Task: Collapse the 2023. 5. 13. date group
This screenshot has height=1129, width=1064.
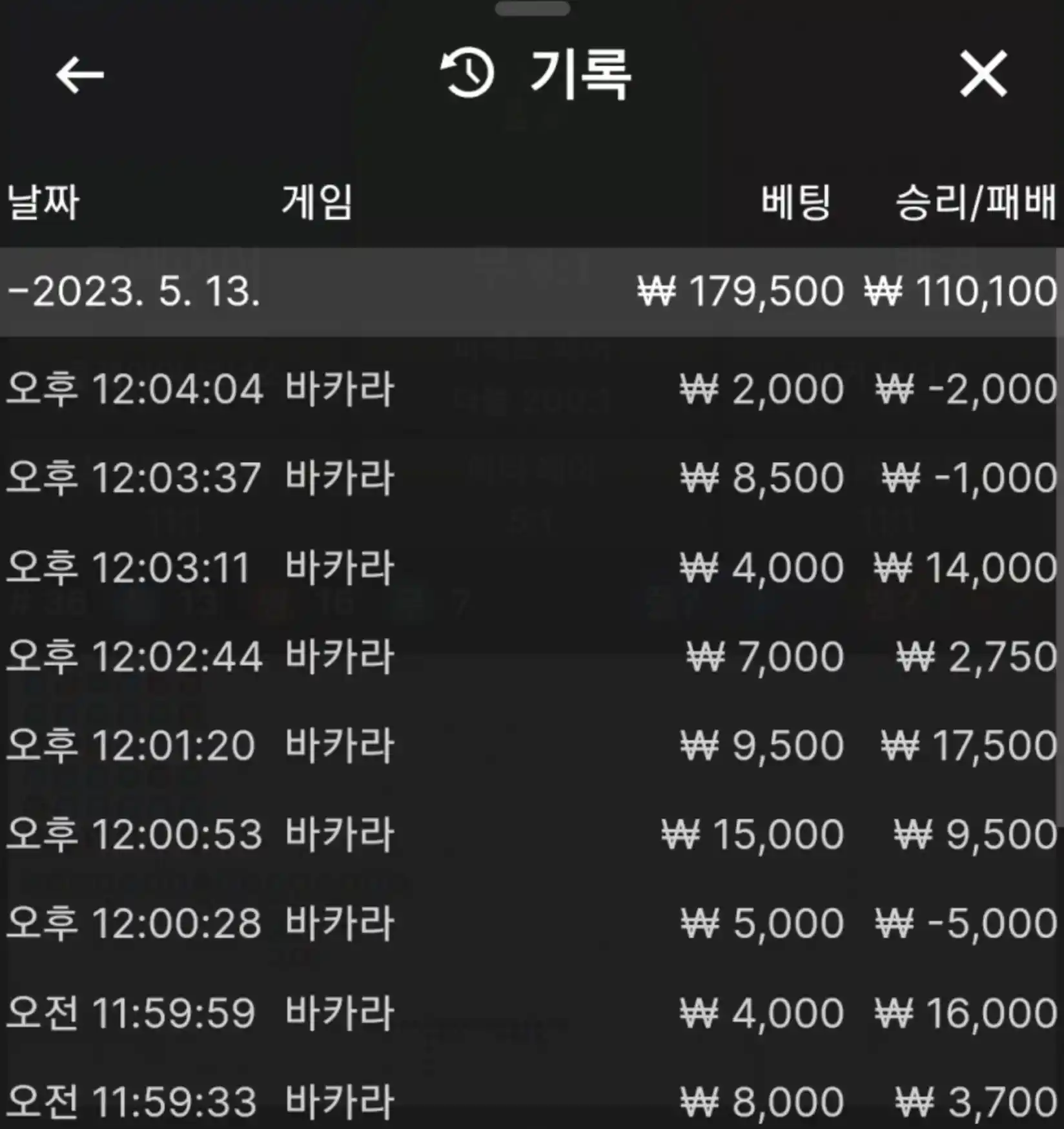Action: tap(133, 292)
